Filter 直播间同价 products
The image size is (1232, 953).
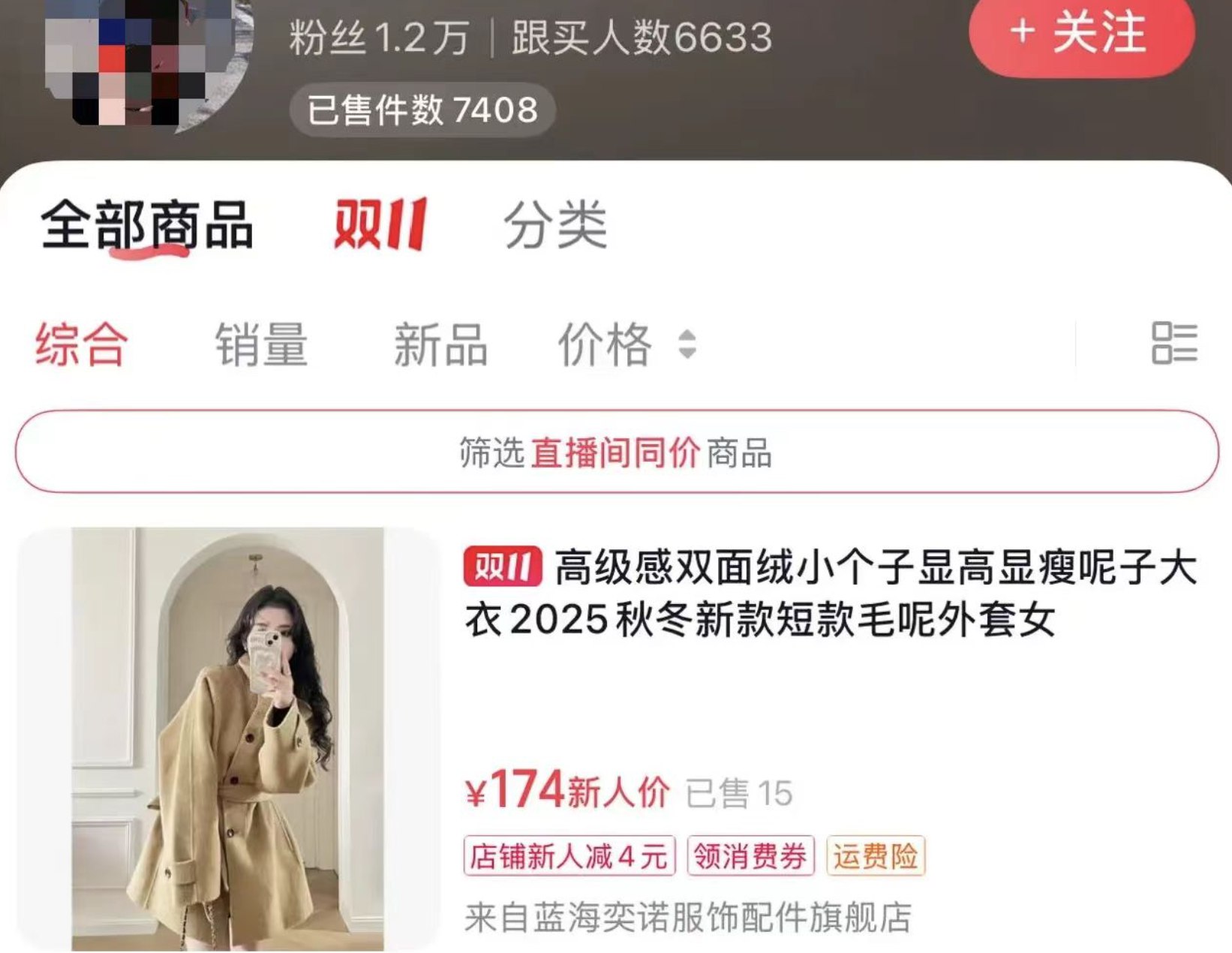pos(616,452)
